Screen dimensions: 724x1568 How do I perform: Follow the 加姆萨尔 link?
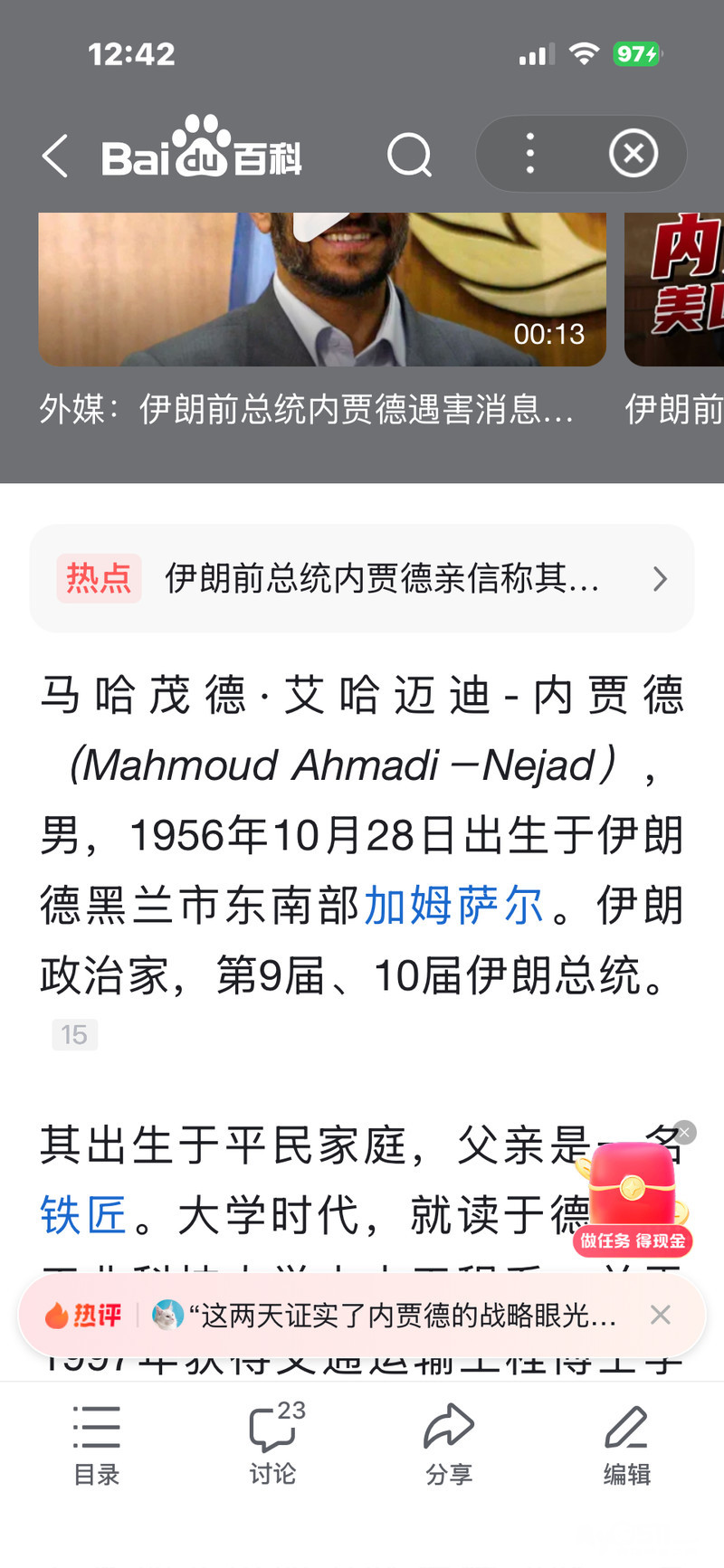click(x=453, y=905)
